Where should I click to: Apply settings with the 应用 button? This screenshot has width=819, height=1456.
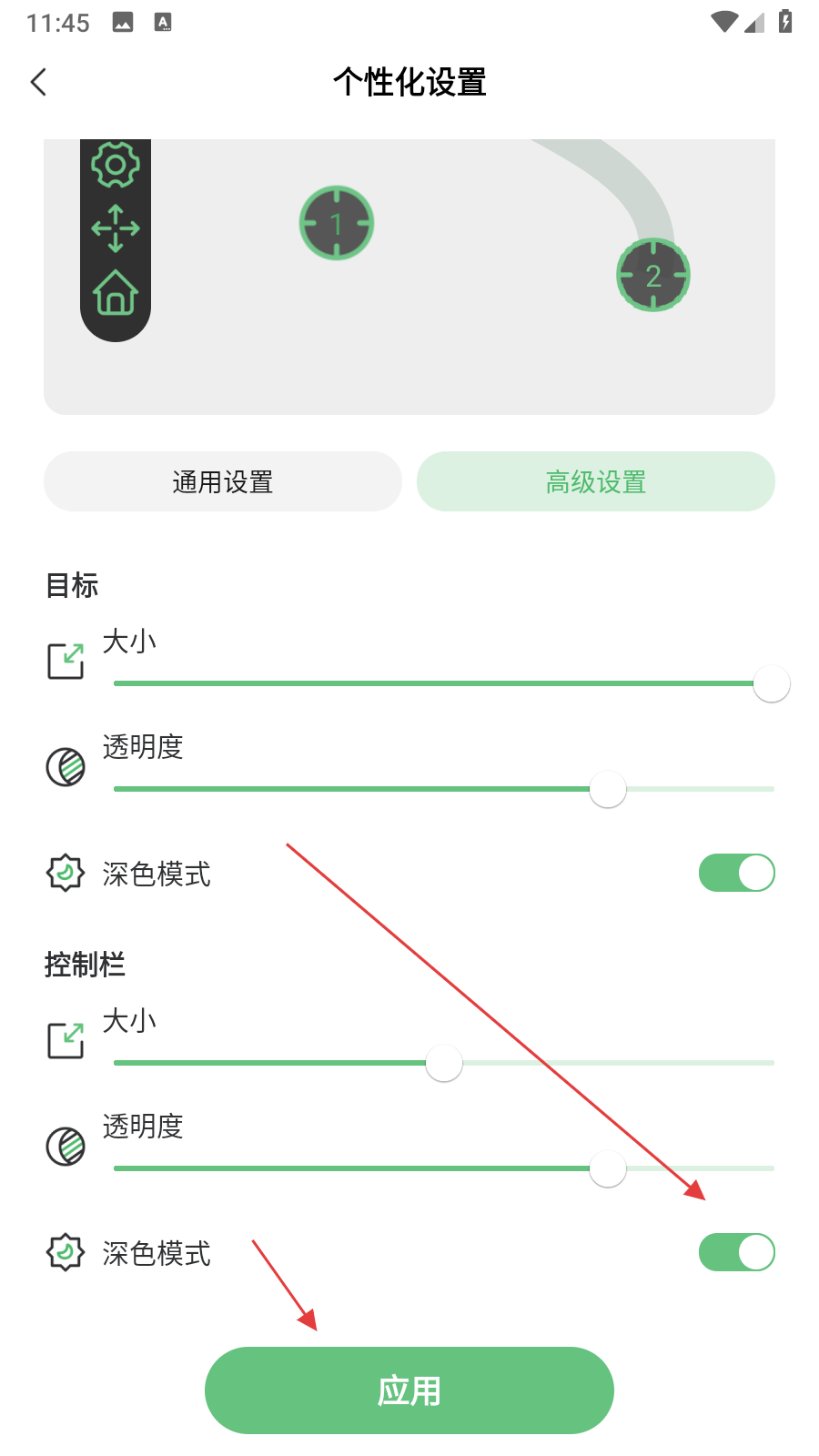pyautogui.click(x=409, y=1390)
